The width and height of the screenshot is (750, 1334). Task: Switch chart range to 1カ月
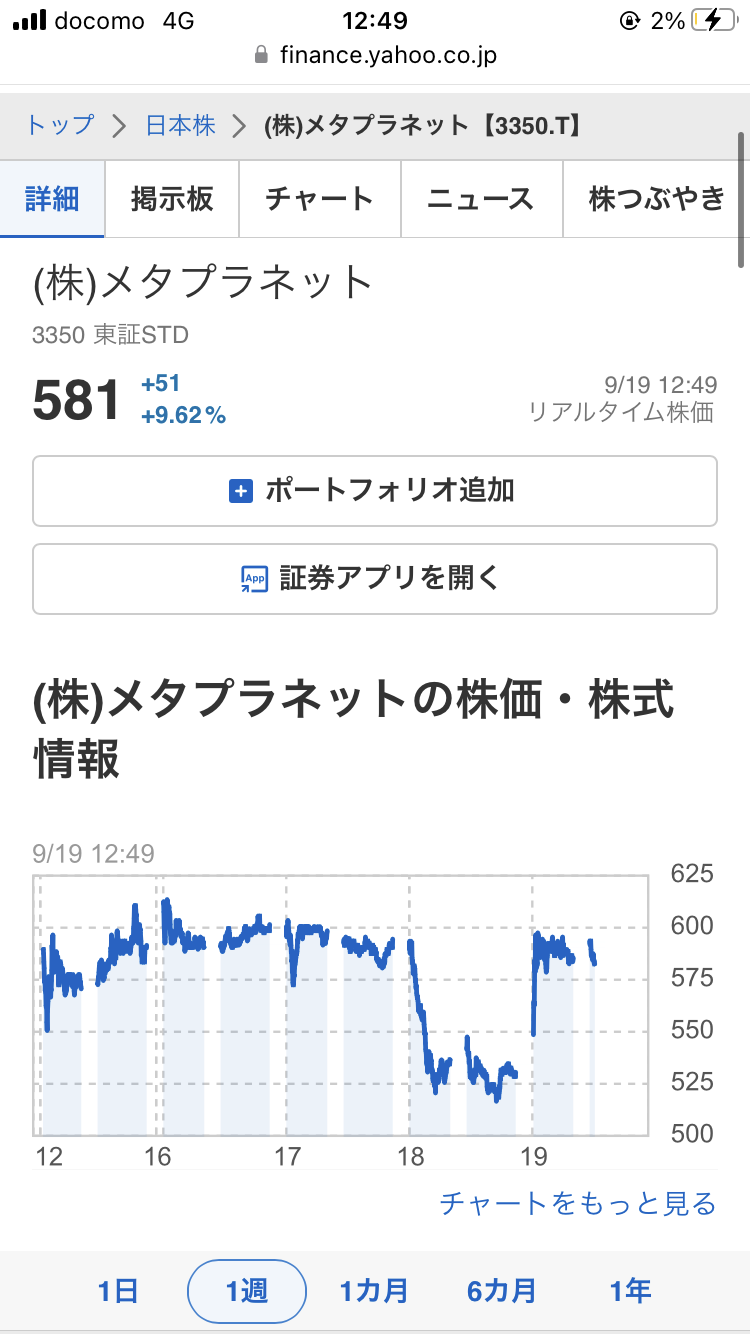[374, 1292]
